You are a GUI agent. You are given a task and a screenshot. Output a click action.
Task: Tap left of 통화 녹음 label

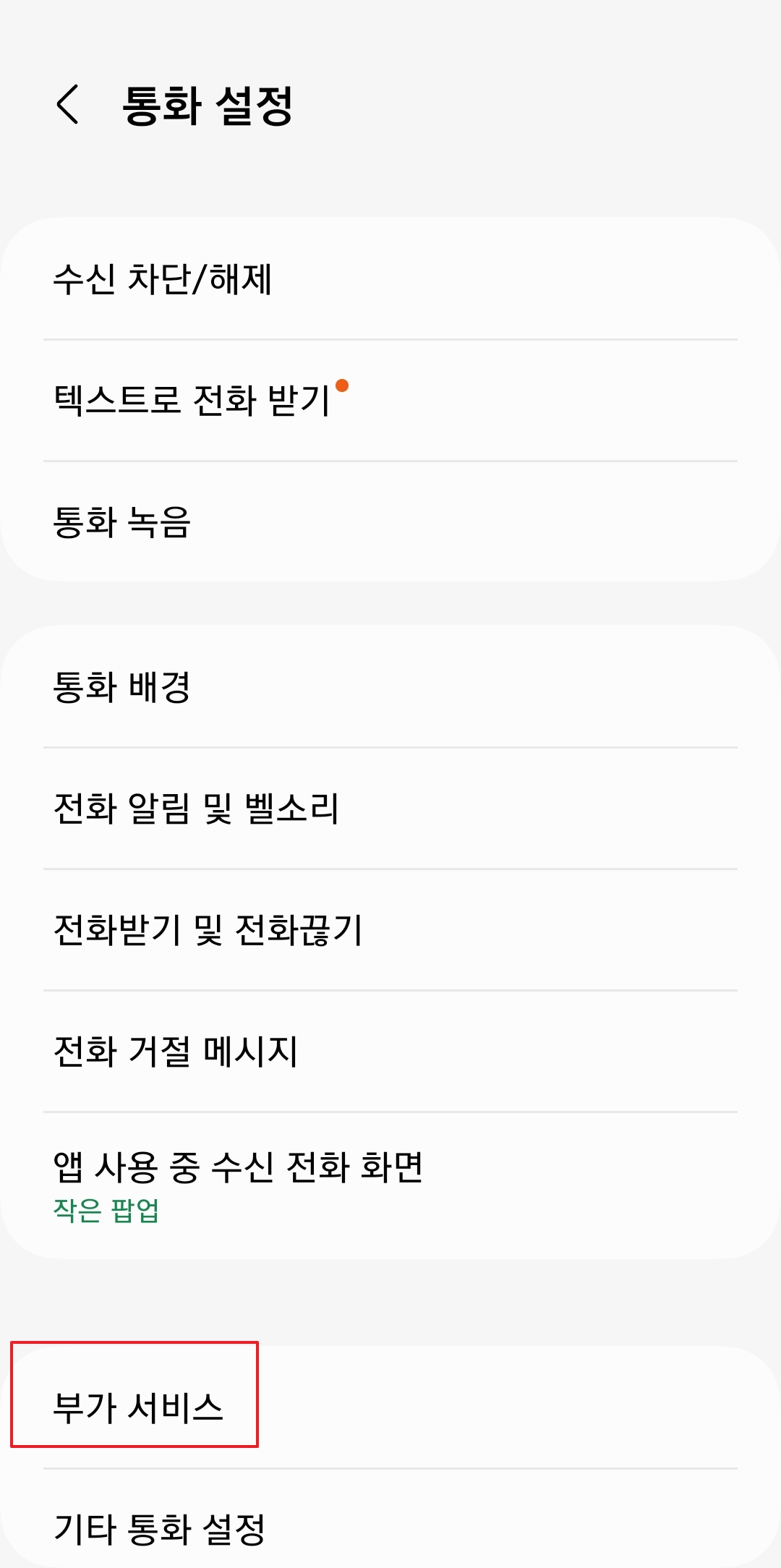(72, 518)
